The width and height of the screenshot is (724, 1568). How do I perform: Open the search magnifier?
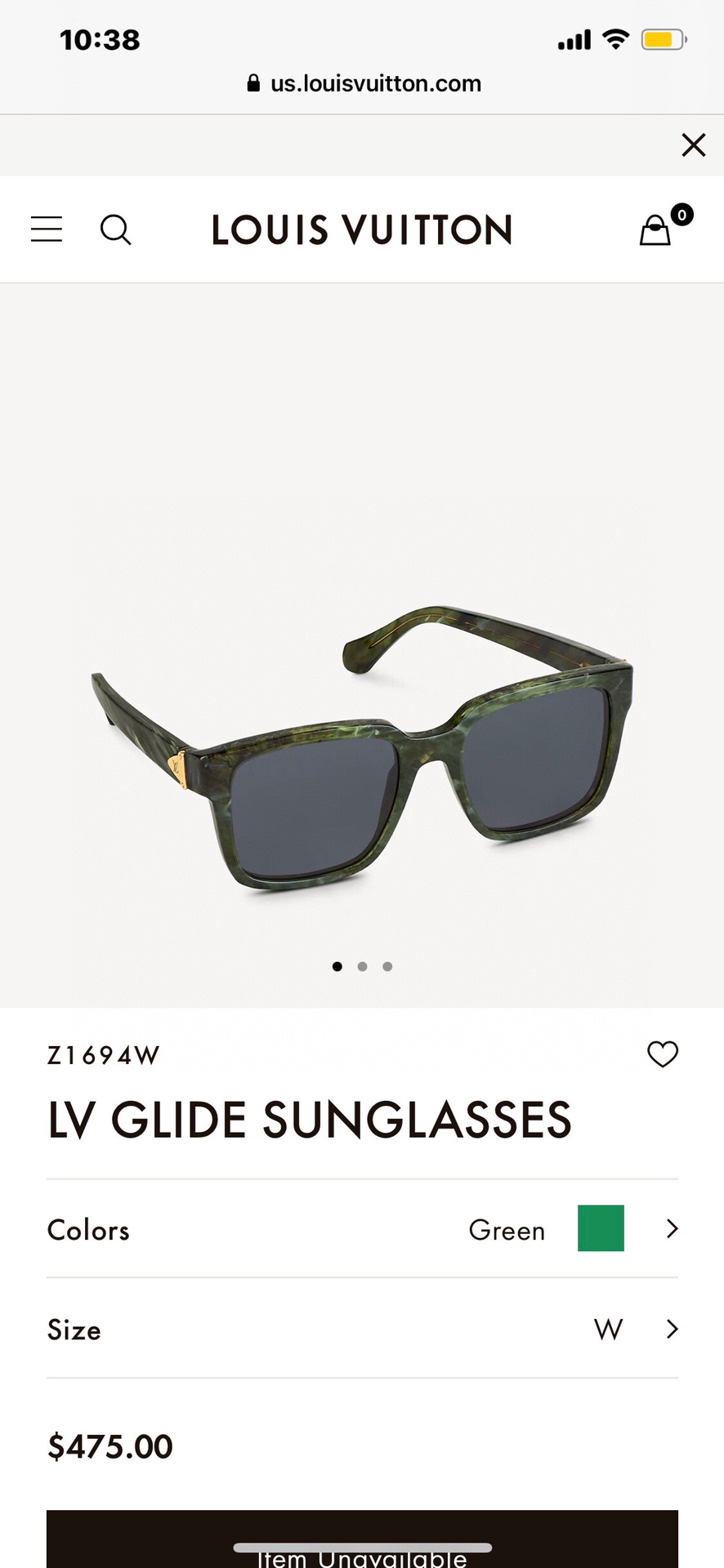[x=115, y=229]
